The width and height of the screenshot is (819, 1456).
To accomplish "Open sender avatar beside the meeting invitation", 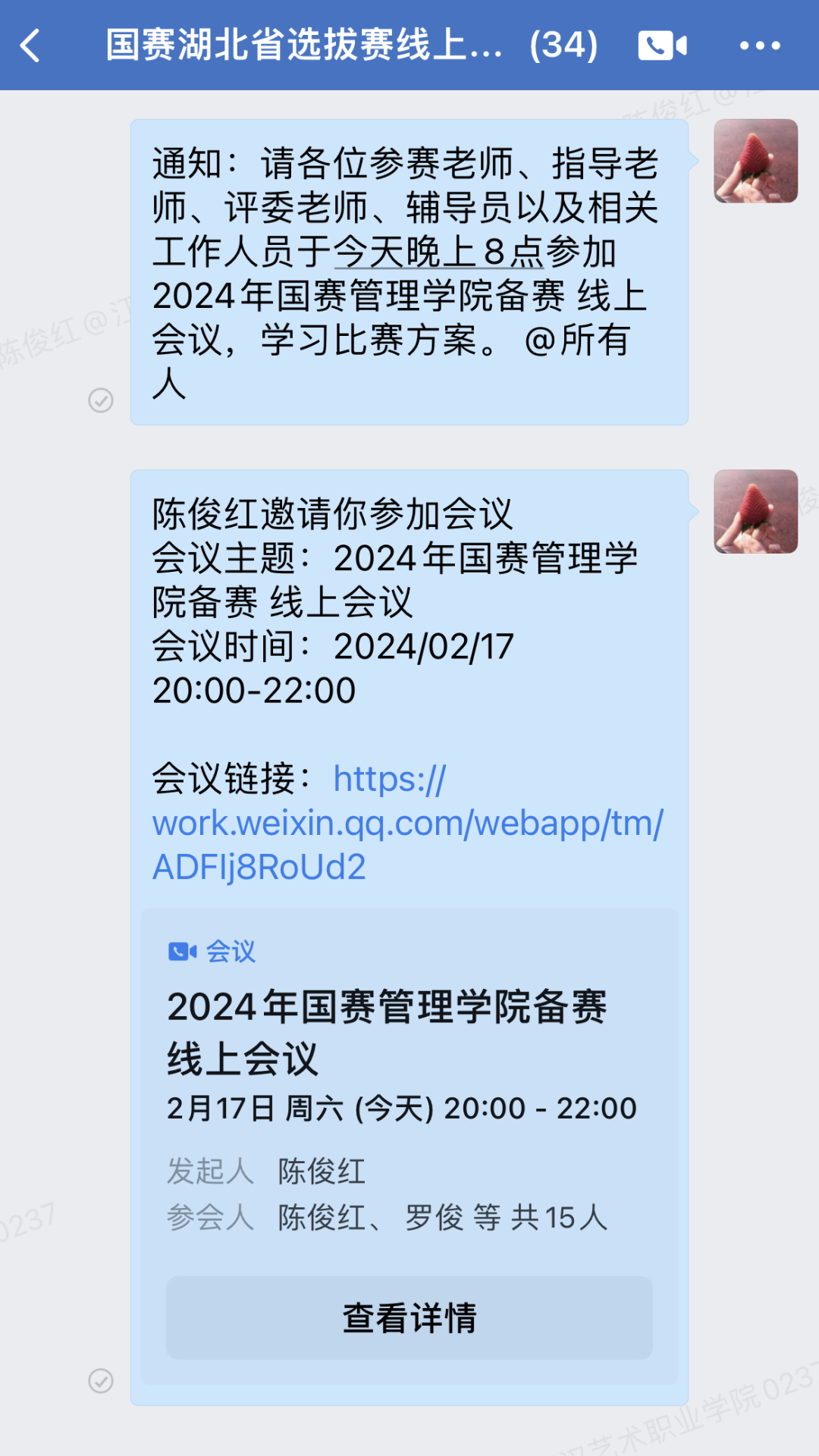I will [755, 511].
